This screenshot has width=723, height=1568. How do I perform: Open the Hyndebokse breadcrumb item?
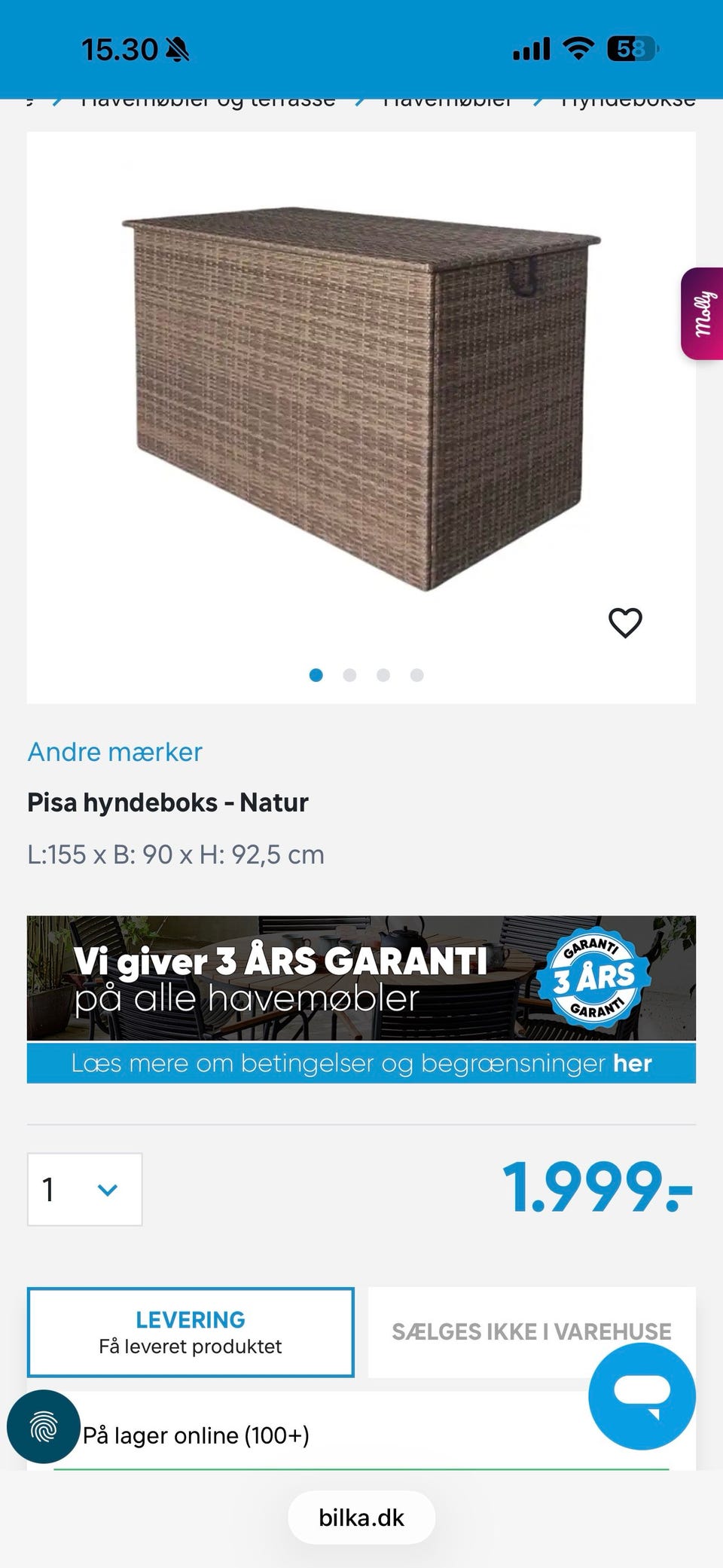tap(629, 98)
